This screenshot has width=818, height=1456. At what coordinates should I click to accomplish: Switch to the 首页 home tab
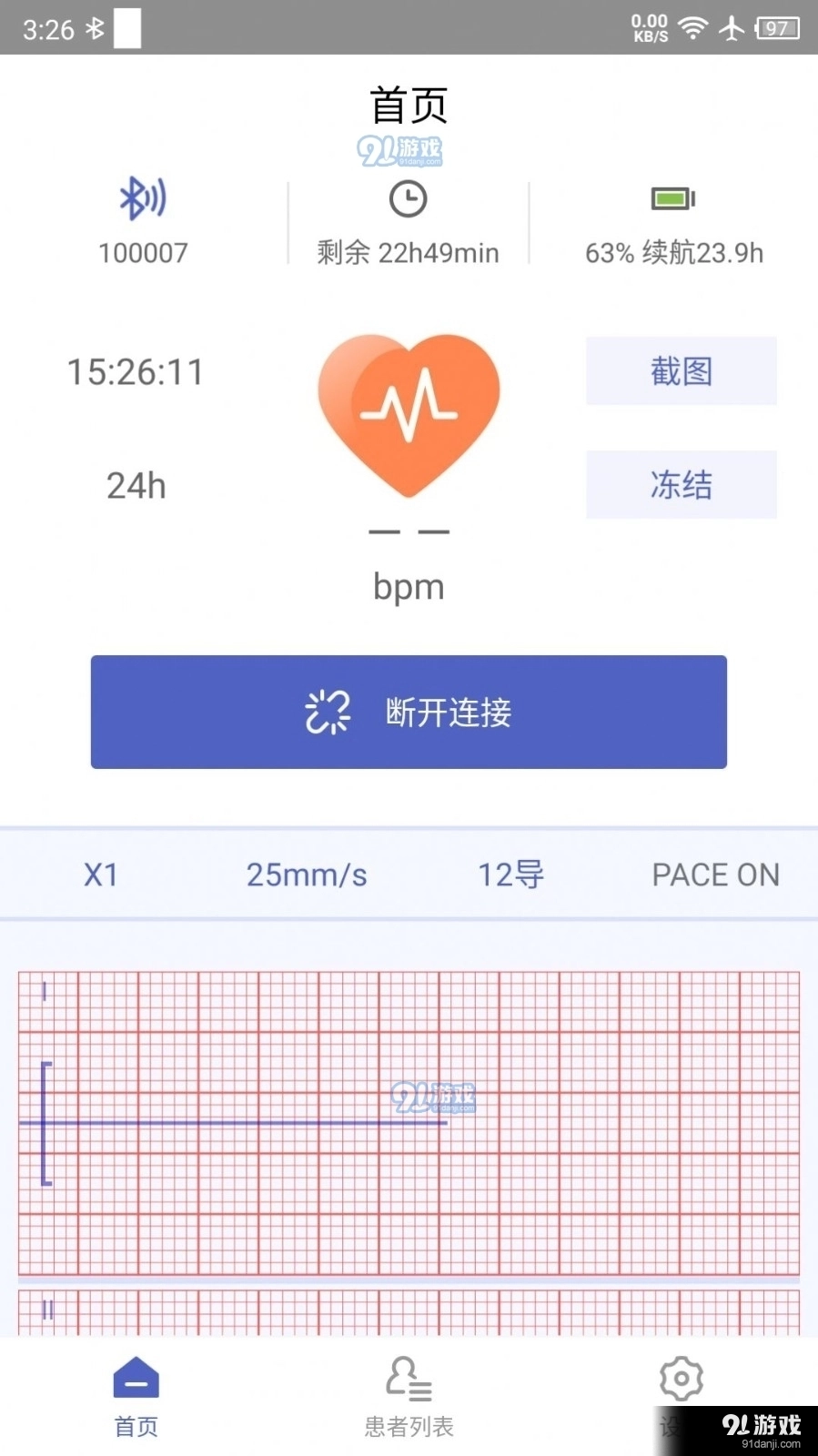136,1397
